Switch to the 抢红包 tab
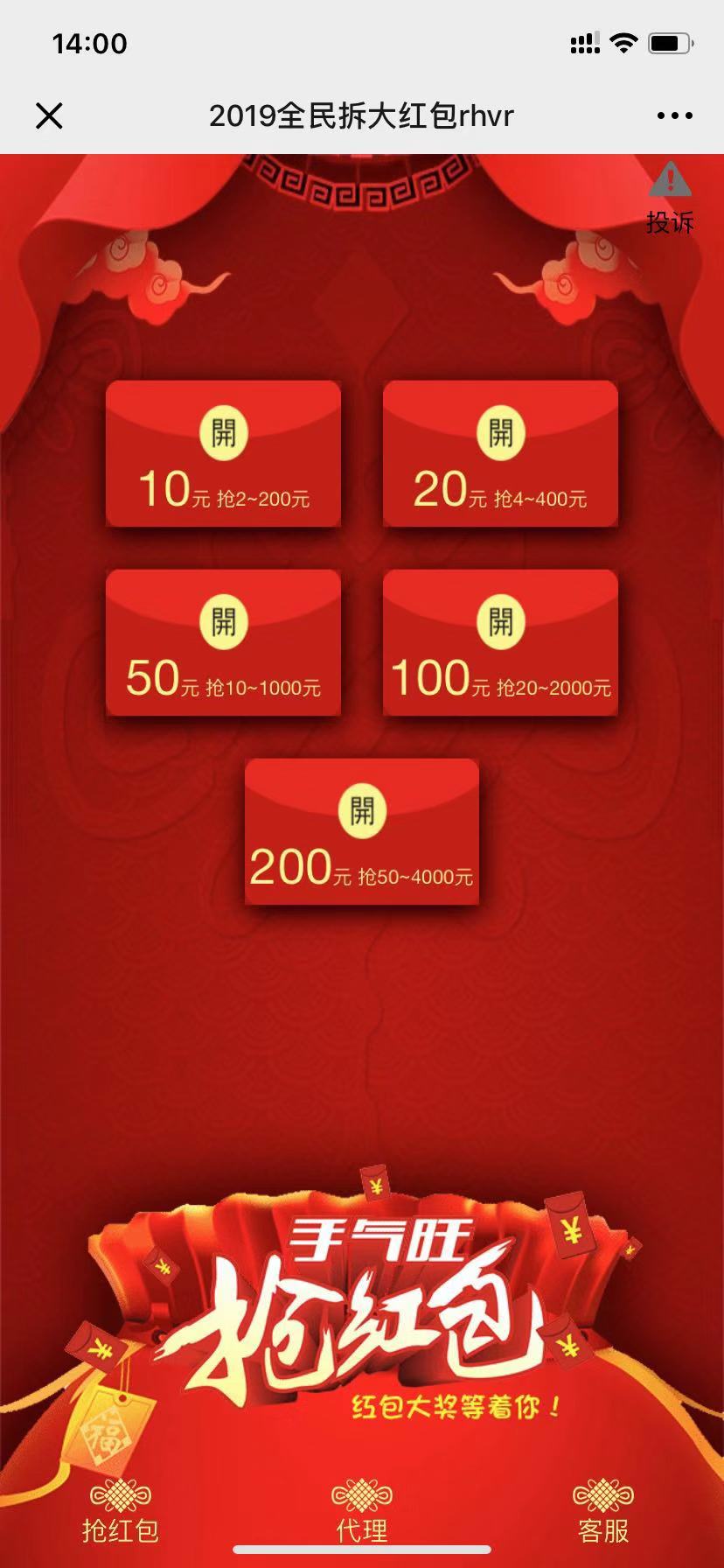The width and height of the screenshot is (724, 1568). [x=121, y=1511]
